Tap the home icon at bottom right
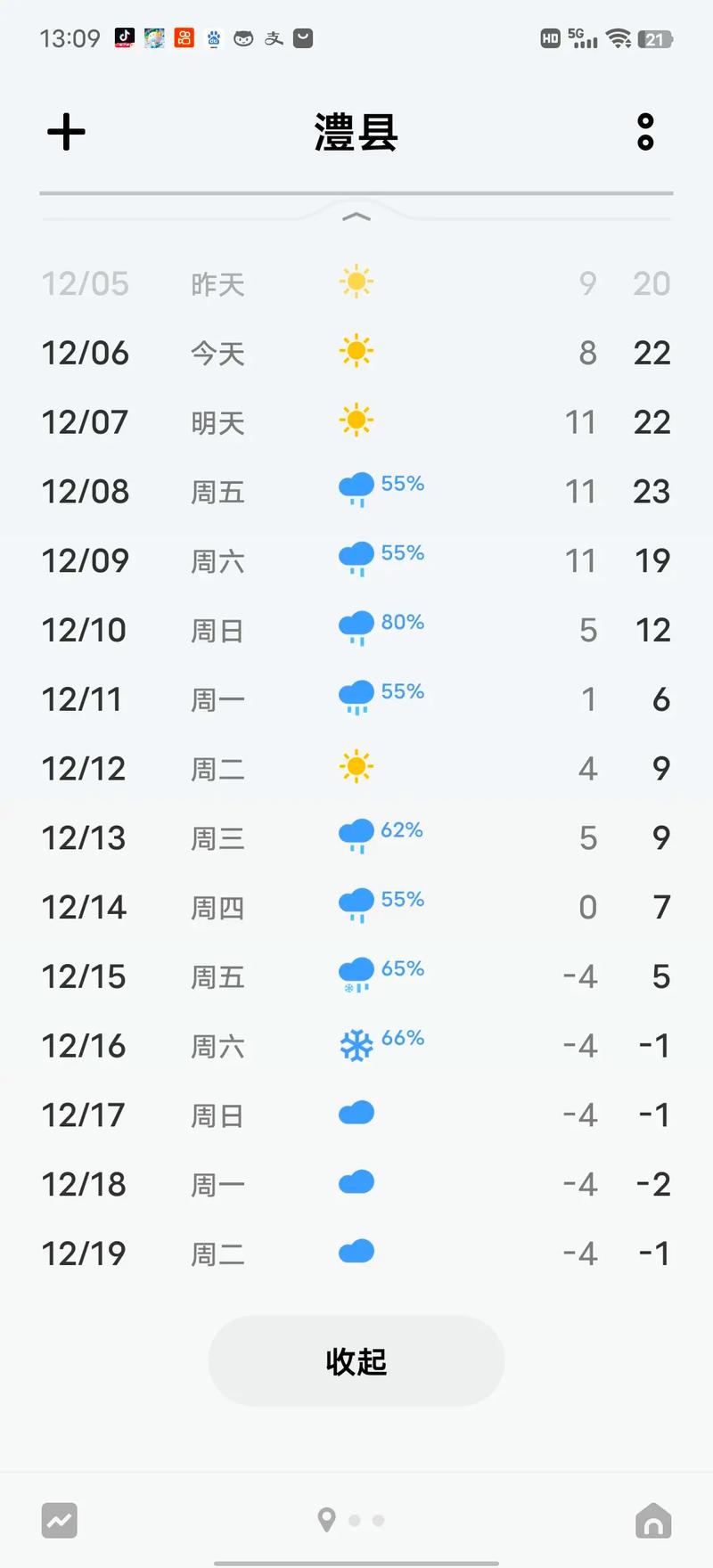This screenshot has height=1568, width=713. tap(653, 1520)
